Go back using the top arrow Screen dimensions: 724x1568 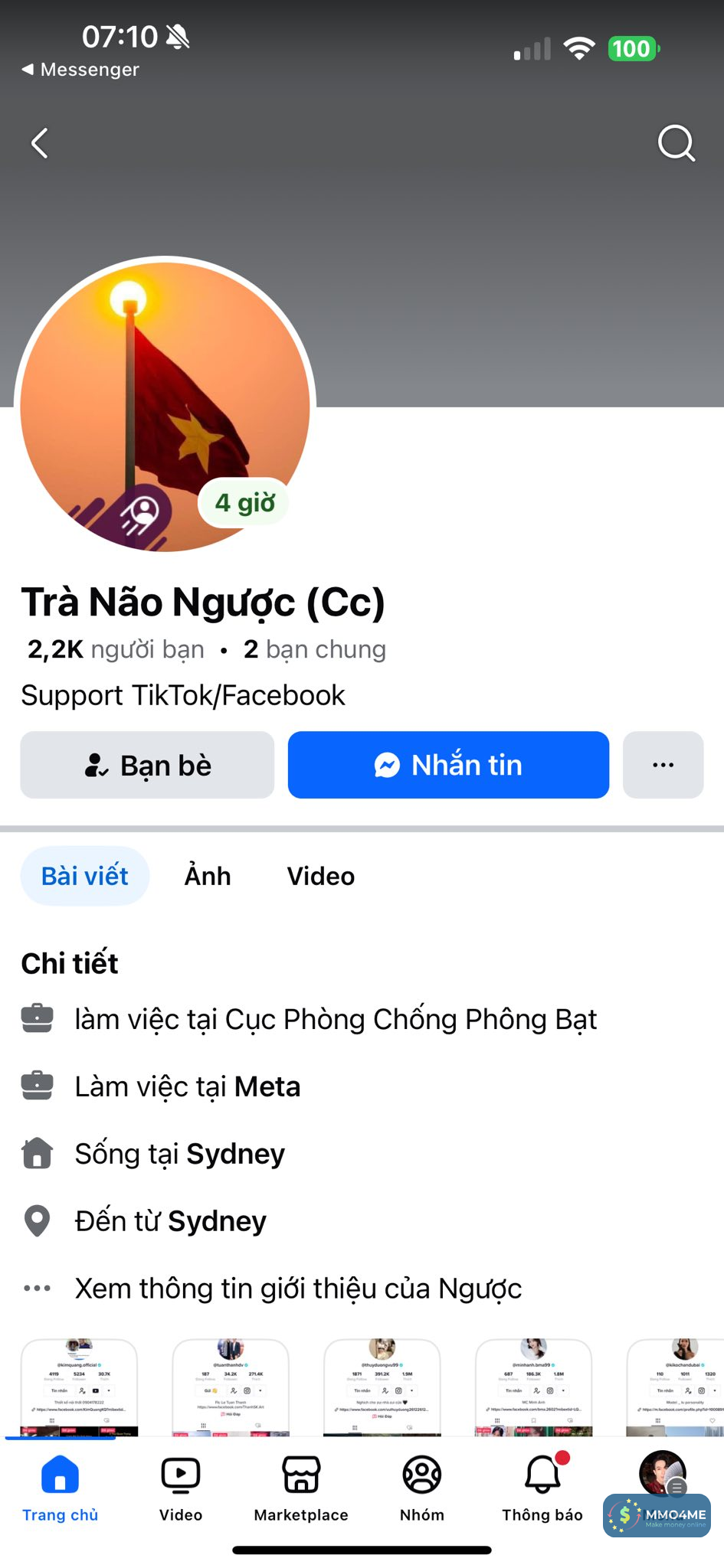40,143
